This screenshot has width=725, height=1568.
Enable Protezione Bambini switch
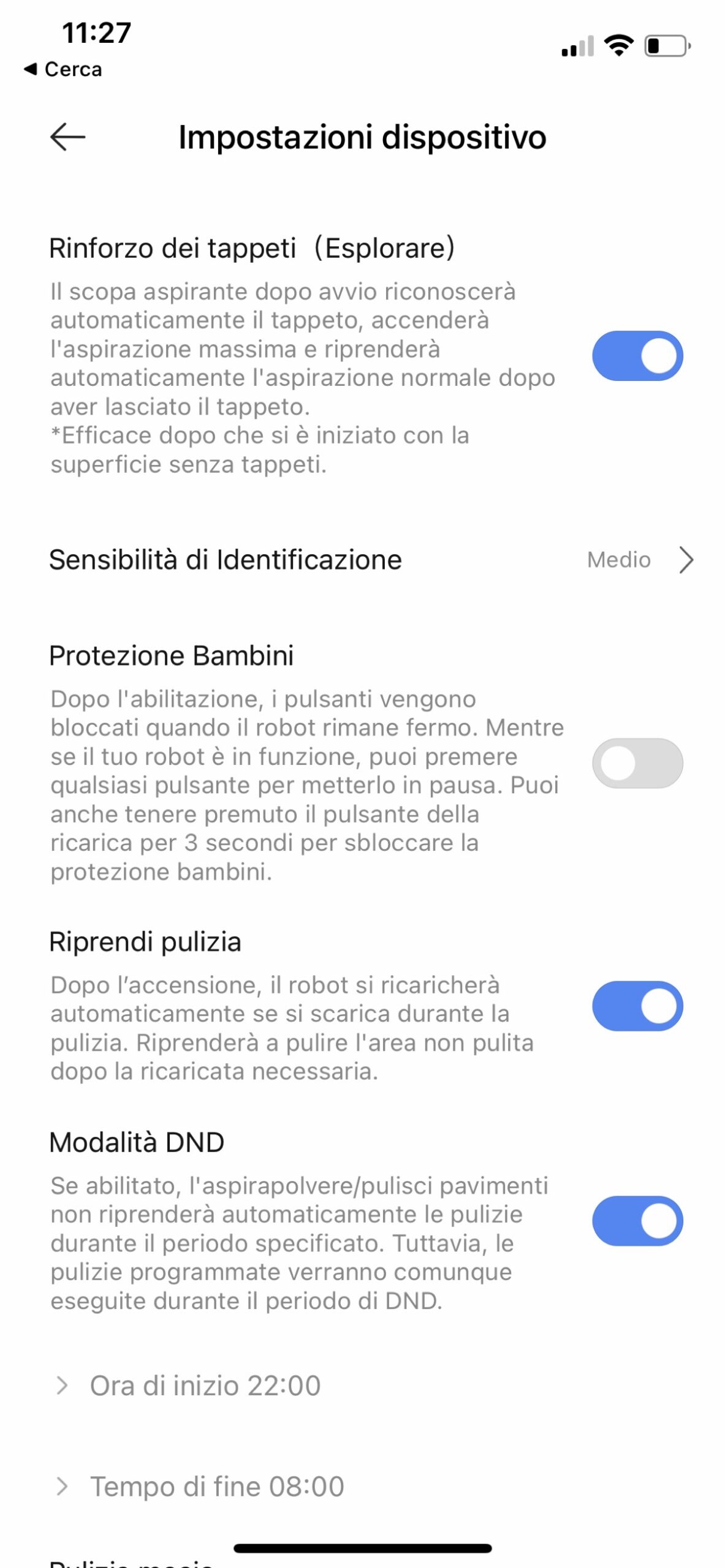pyautogui.click(x=637, y=763)
